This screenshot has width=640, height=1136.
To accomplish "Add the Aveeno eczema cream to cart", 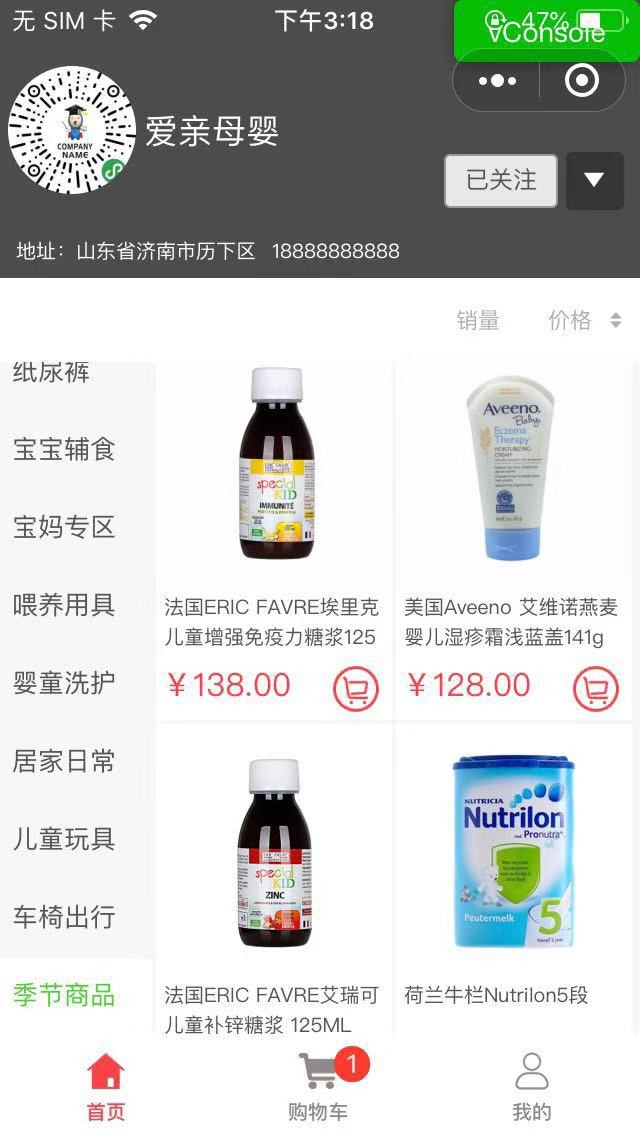I will (x=595, y=689).
